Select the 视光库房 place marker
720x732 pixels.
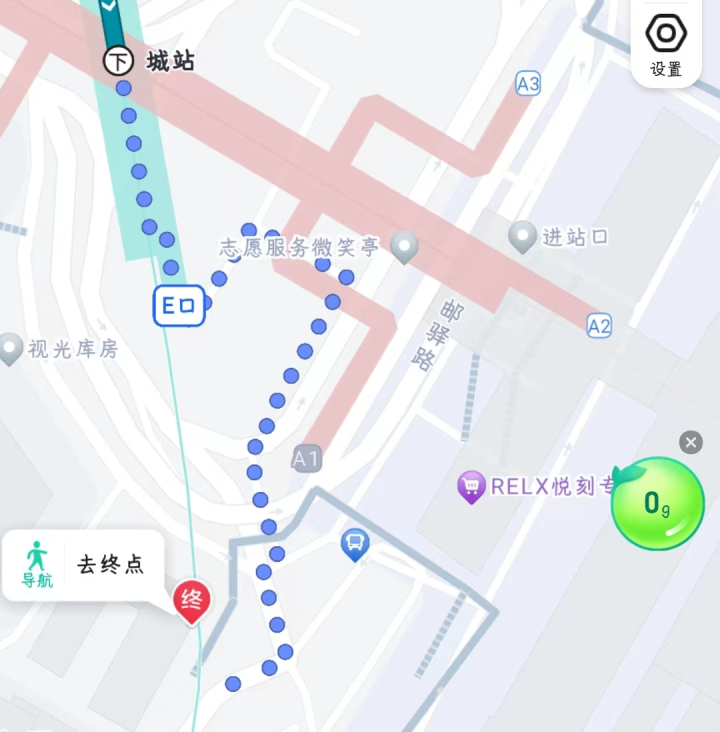click(x=11, y=349)
